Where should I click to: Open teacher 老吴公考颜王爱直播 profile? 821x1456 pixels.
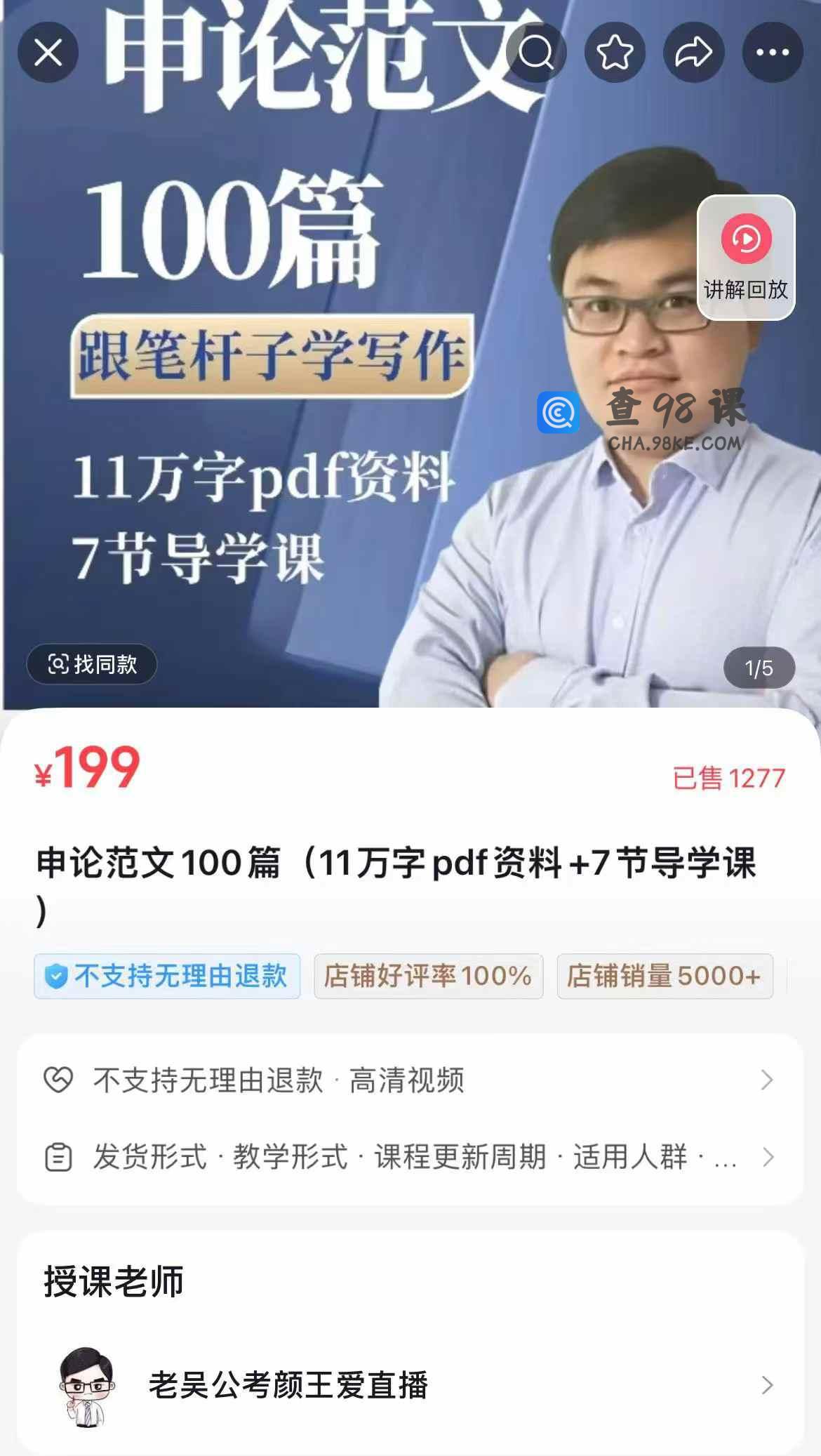[410, 1385]
